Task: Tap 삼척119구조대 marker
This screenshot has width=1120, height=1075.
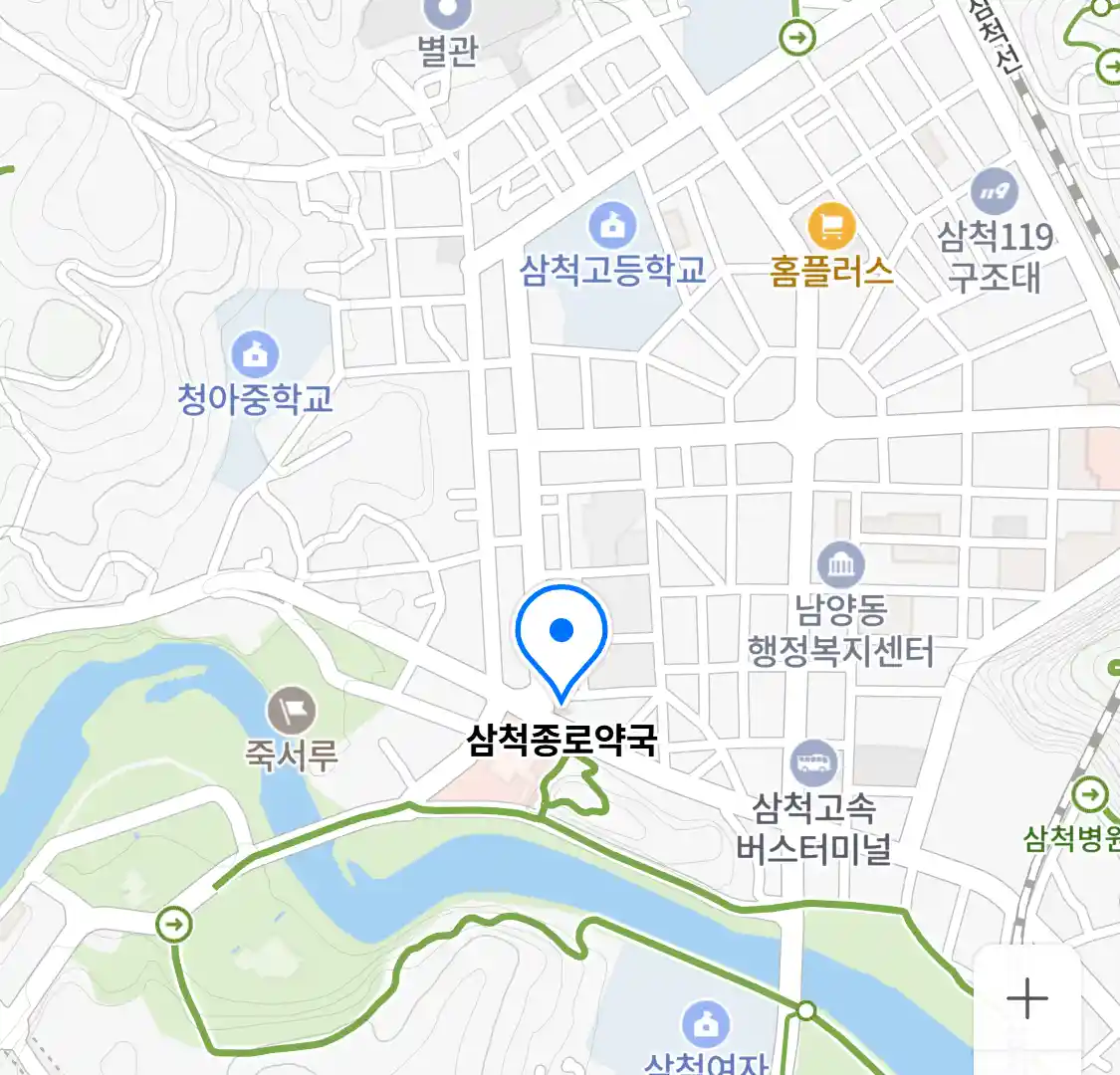Action: click(994, 191)
